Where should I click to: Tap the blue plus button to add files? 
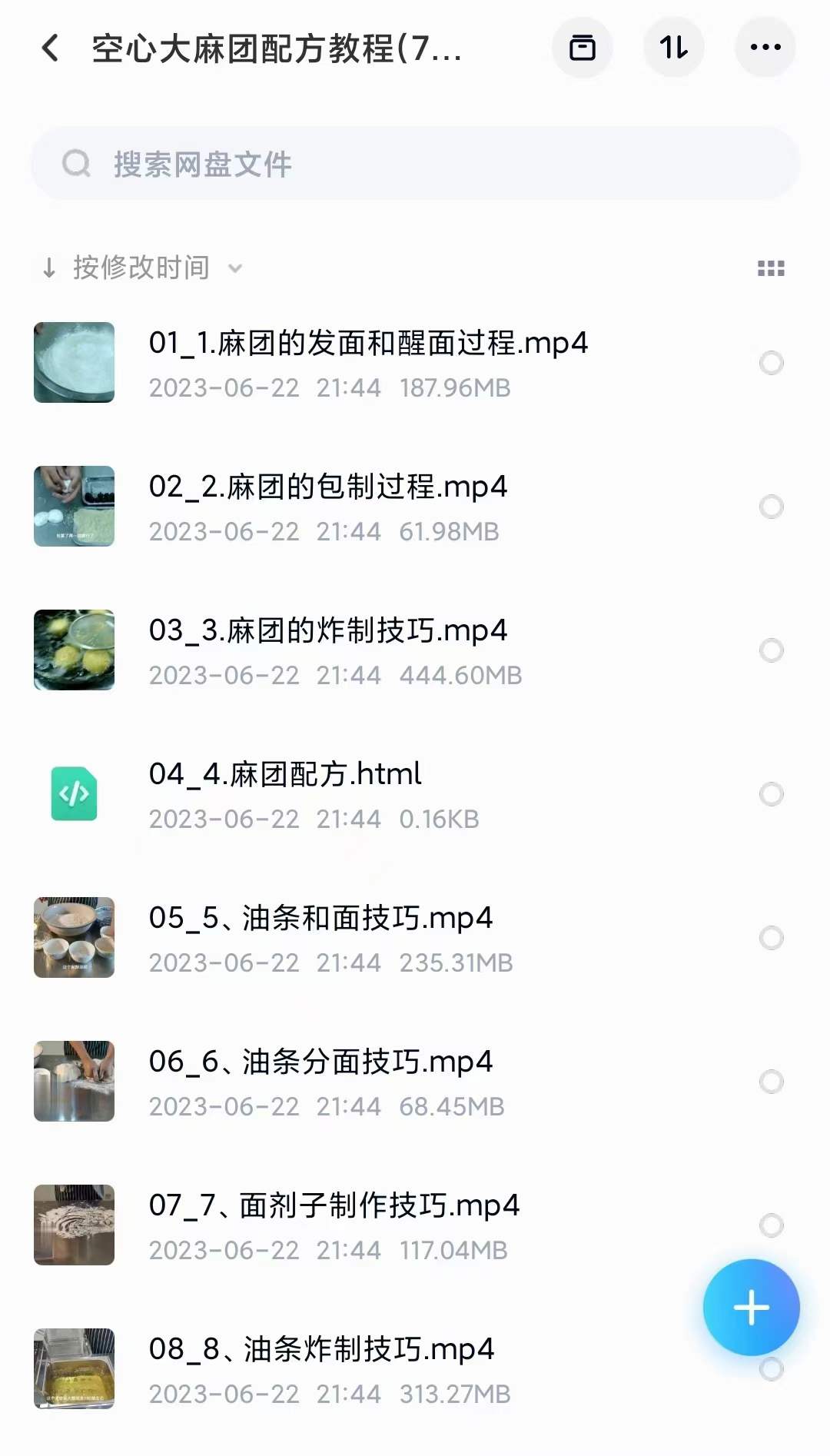coord(750,1307)
